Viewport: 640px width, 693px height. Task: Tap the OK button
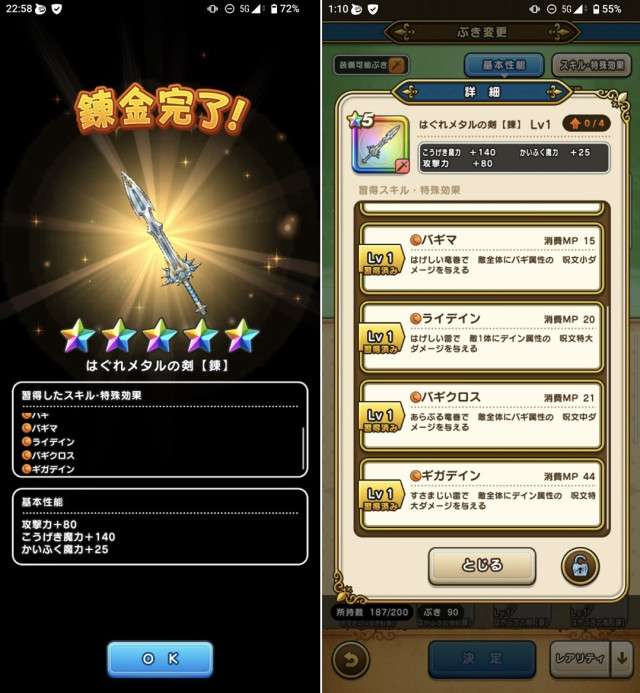(x=160, y=659)
